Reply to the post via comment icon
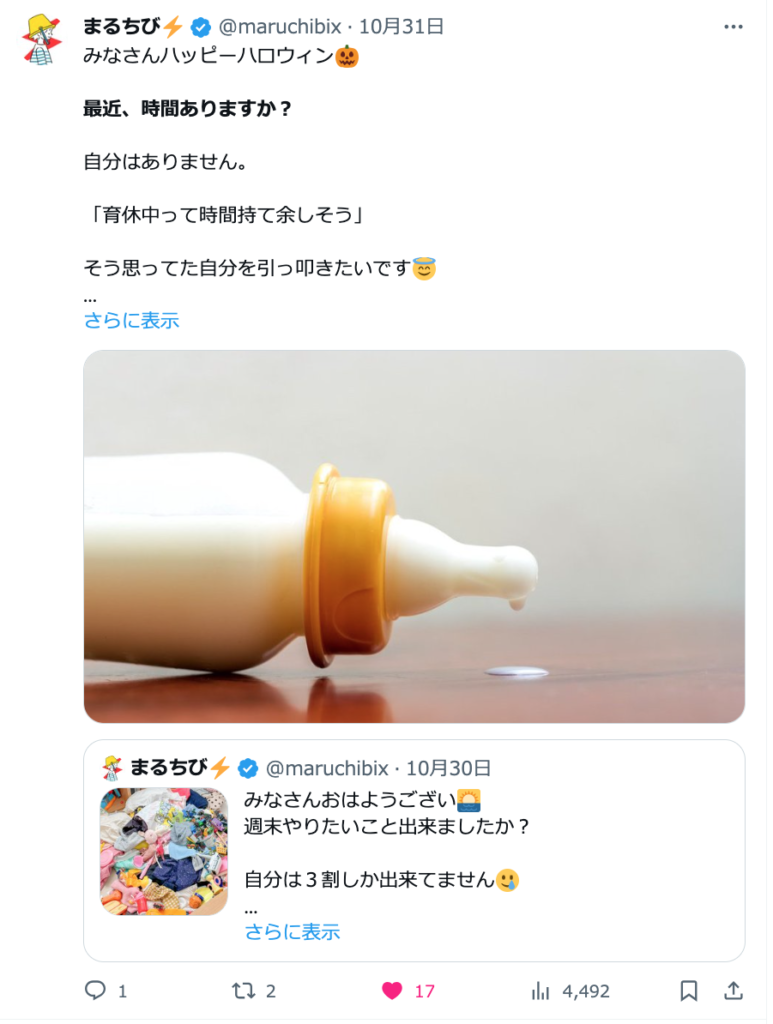This screenshot has width=773, height=1024. click(x=96, y=991)
